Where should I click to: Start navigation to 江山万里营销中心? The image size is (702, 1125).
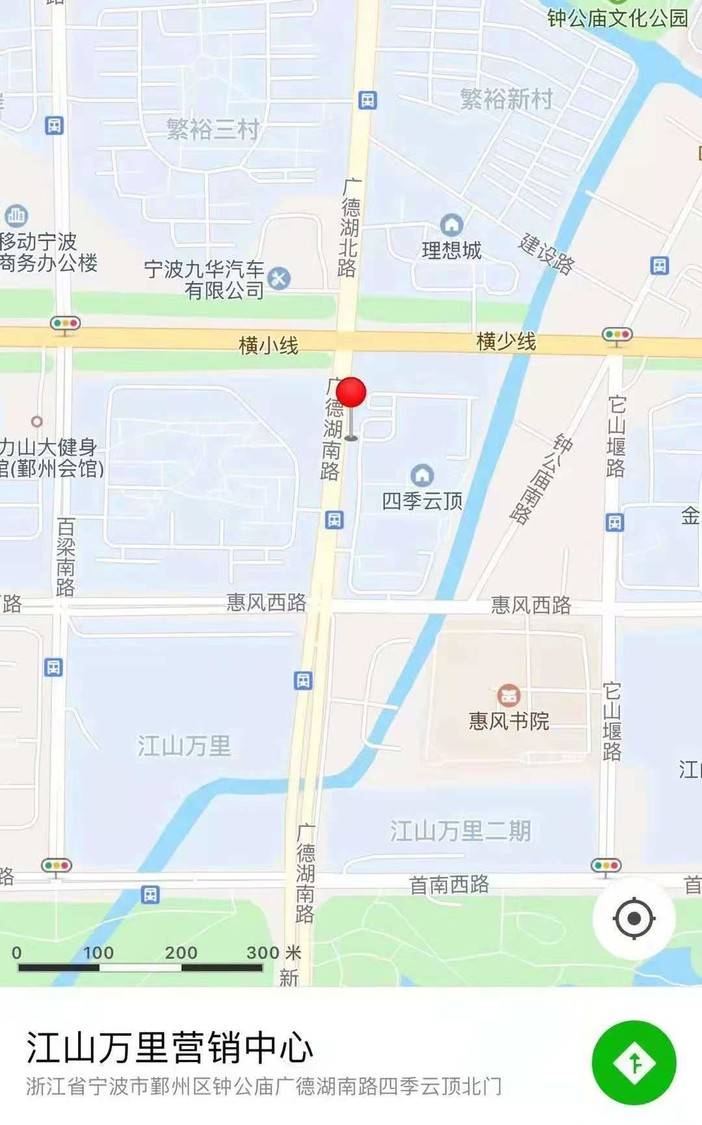click(x=634, y=1062)
